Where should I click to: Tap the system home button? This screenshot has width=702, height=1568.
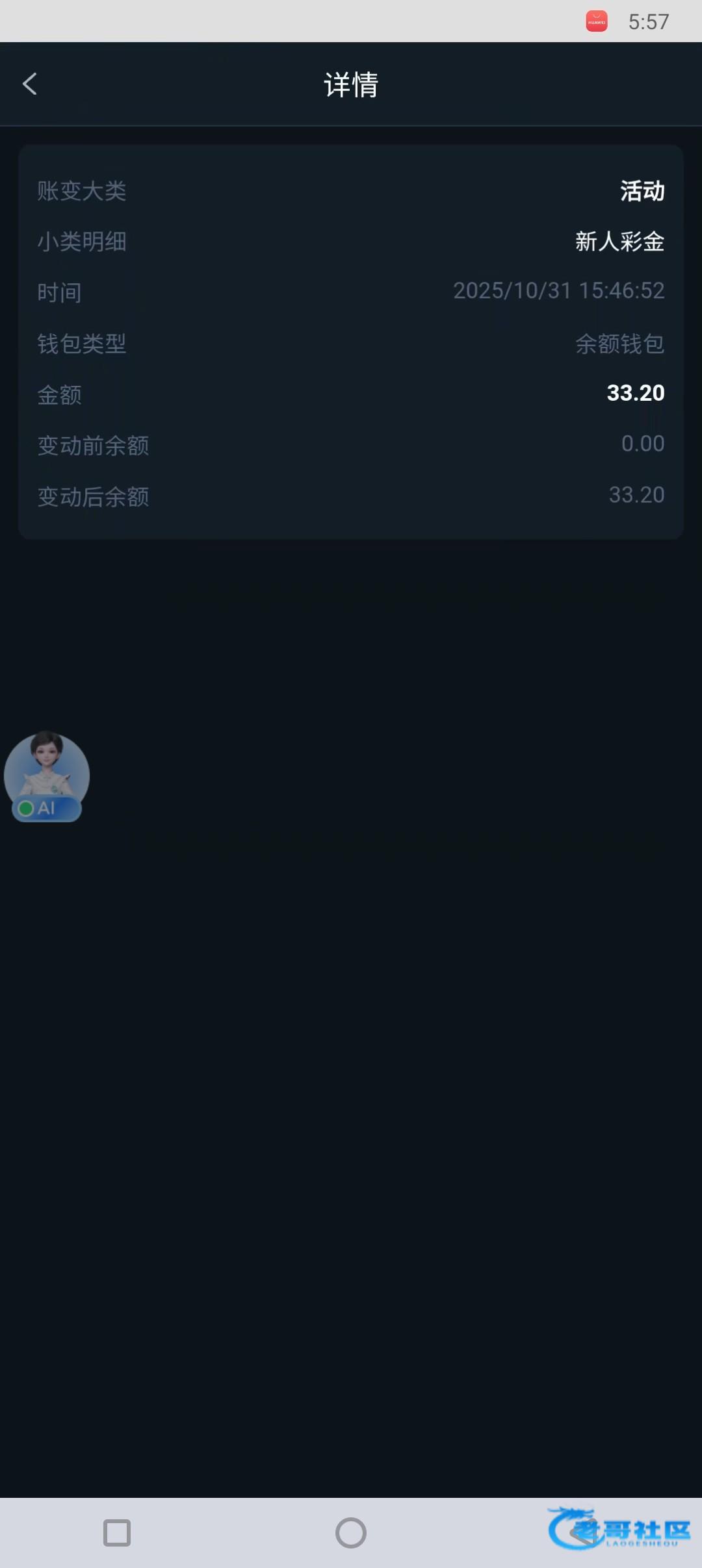click(351, 1533)
